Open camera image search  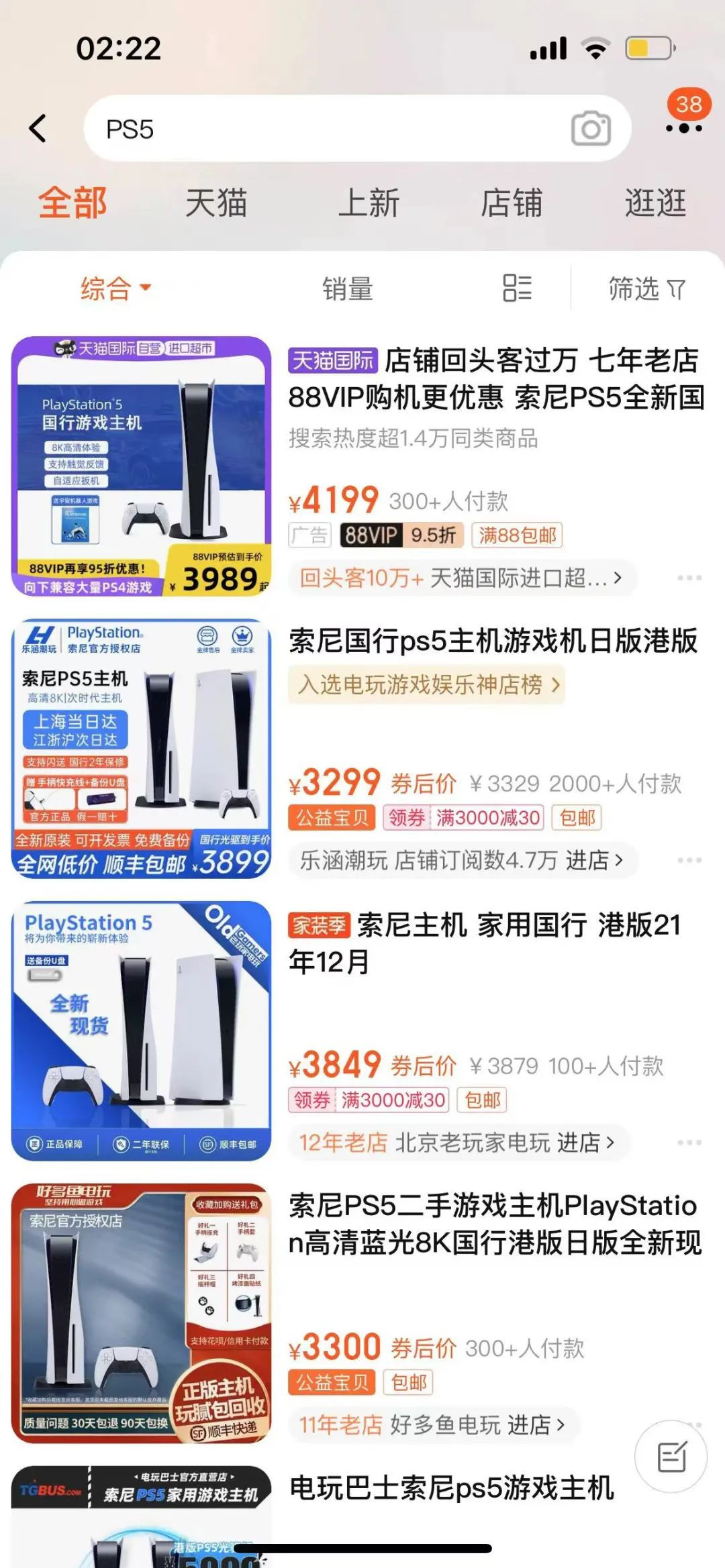pos(591,129)
